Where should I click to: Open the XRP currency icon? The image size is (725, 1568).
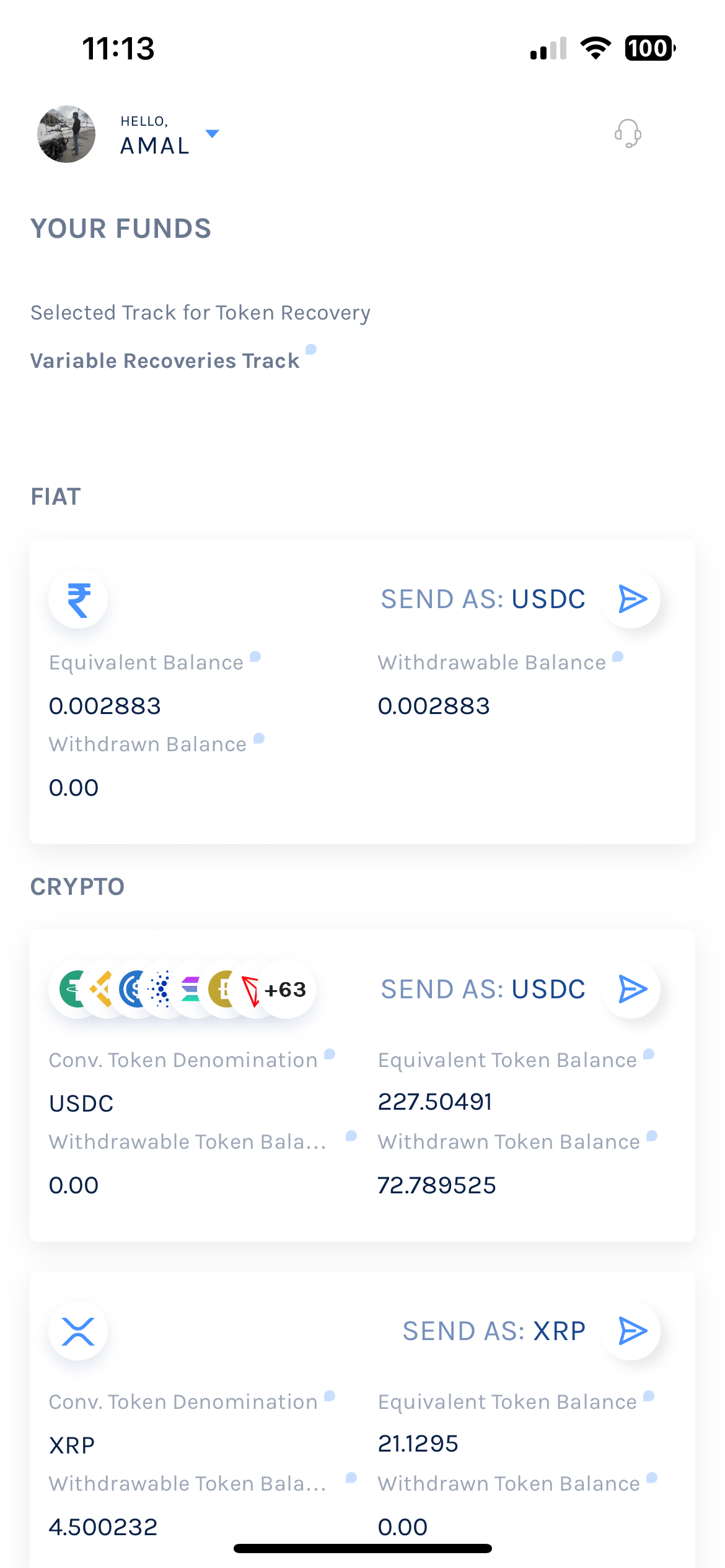[78, 1331]
